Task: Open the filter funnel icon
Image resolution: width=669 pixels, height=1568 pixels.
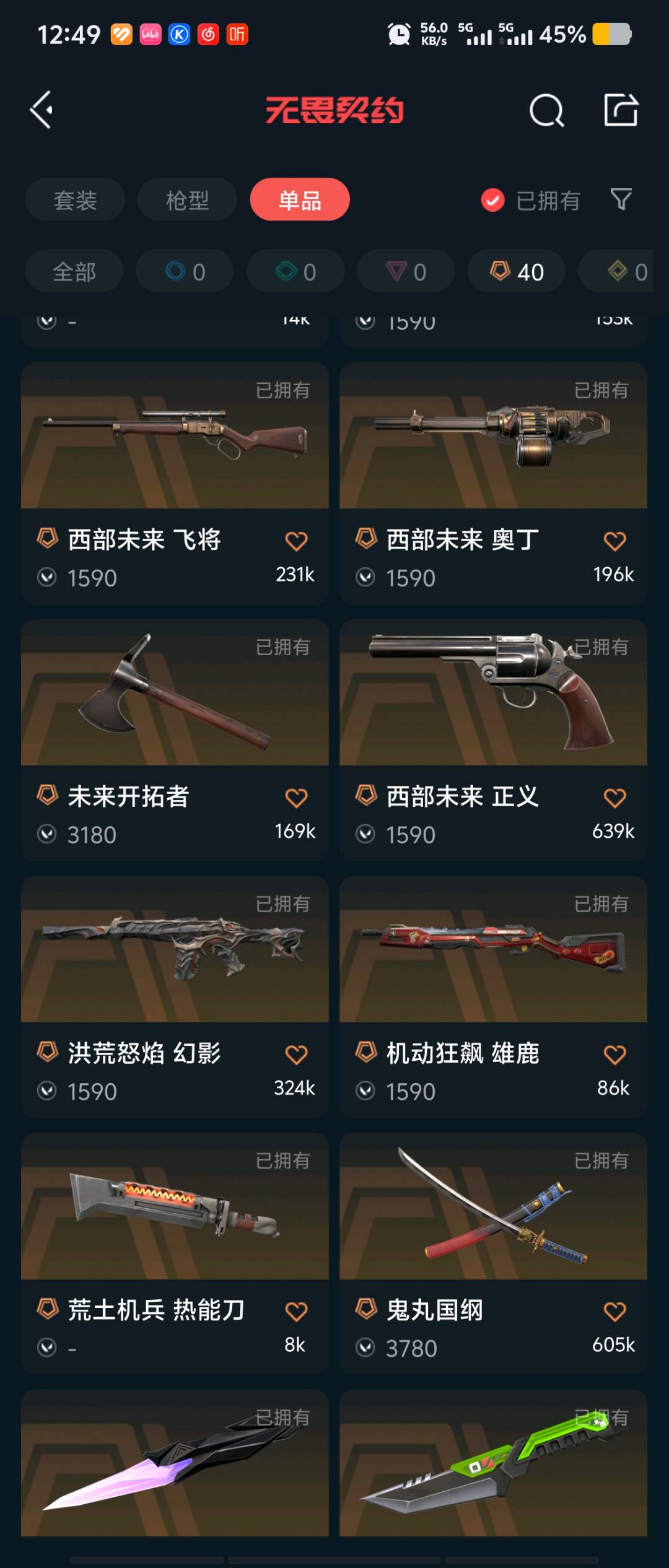Action: [x=621, y=199]
